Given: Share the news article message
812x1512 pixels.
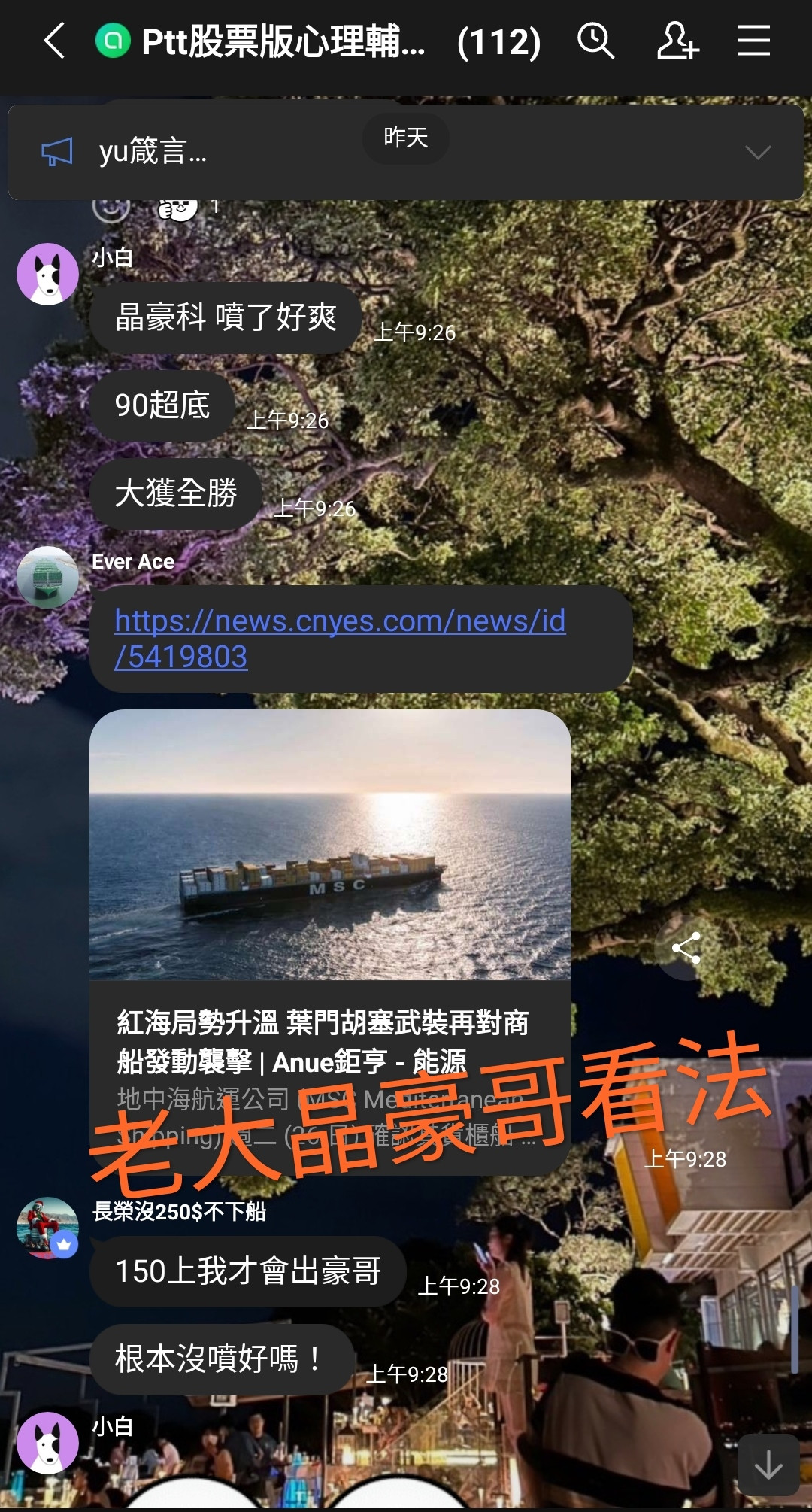Looking at the screenshot, I should [x=686, y=948].
